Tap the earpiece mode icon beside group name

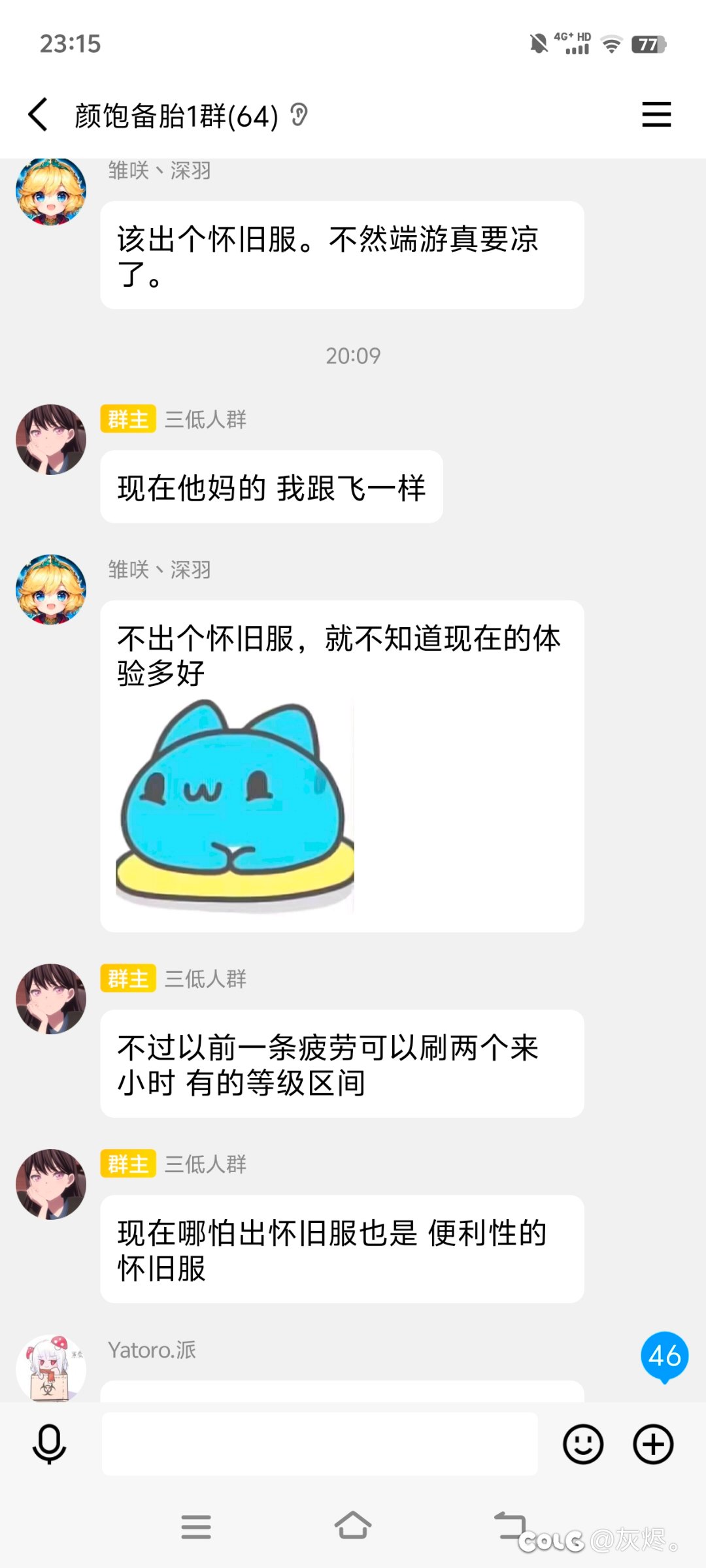point(299,115)
